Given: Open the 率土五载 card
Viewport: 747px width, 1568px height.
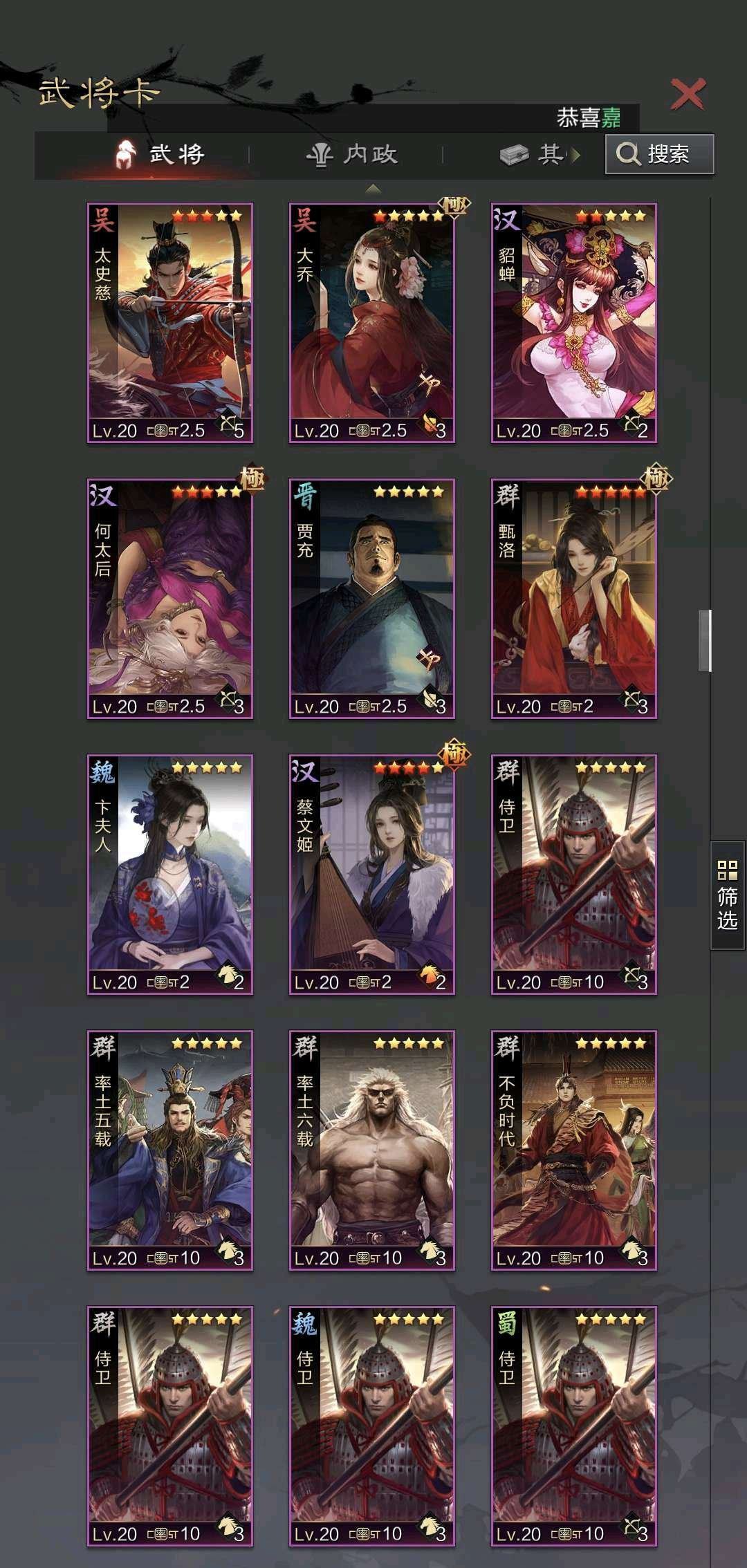Looking at the screenshot, I should point(170,1150).
